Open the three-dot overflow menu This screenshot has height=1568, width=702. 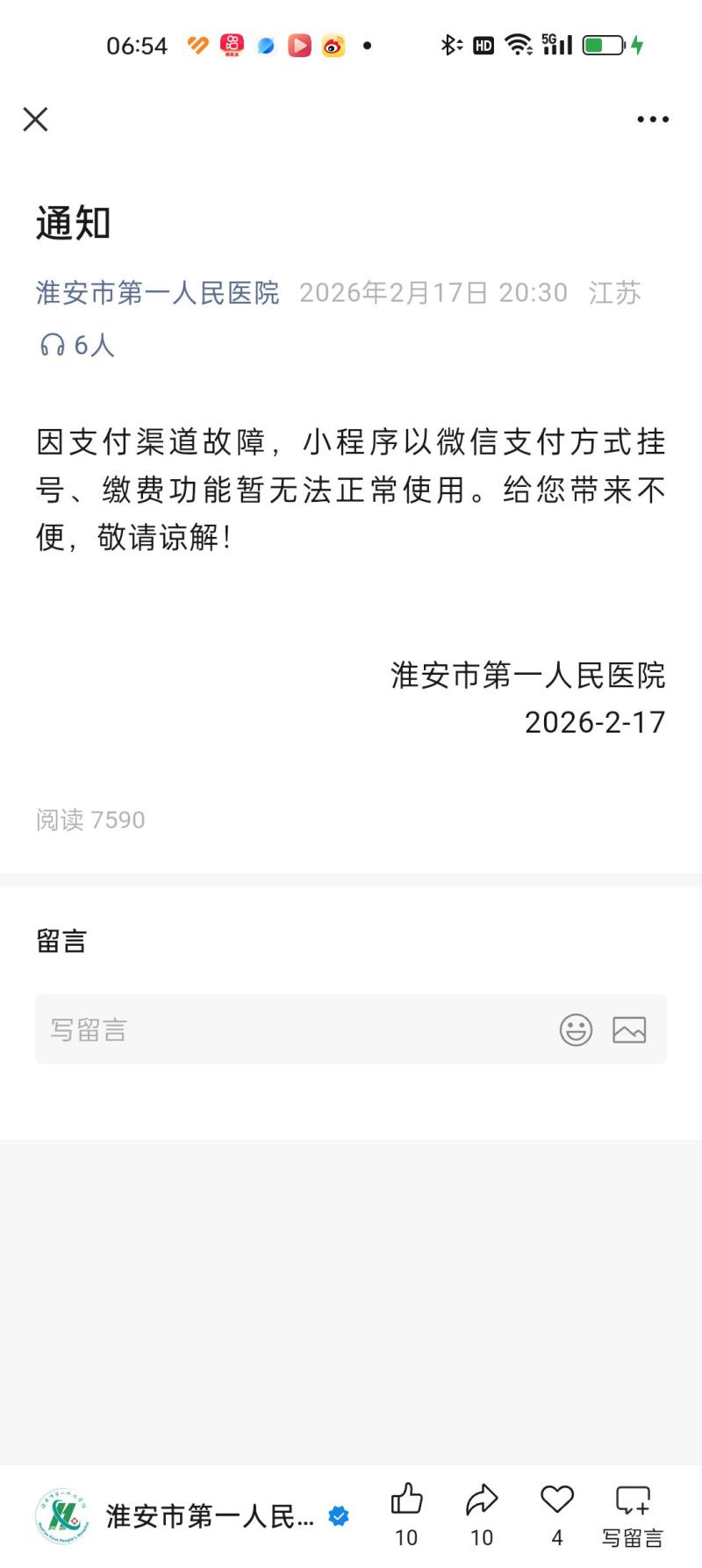(x=653, y=119)
